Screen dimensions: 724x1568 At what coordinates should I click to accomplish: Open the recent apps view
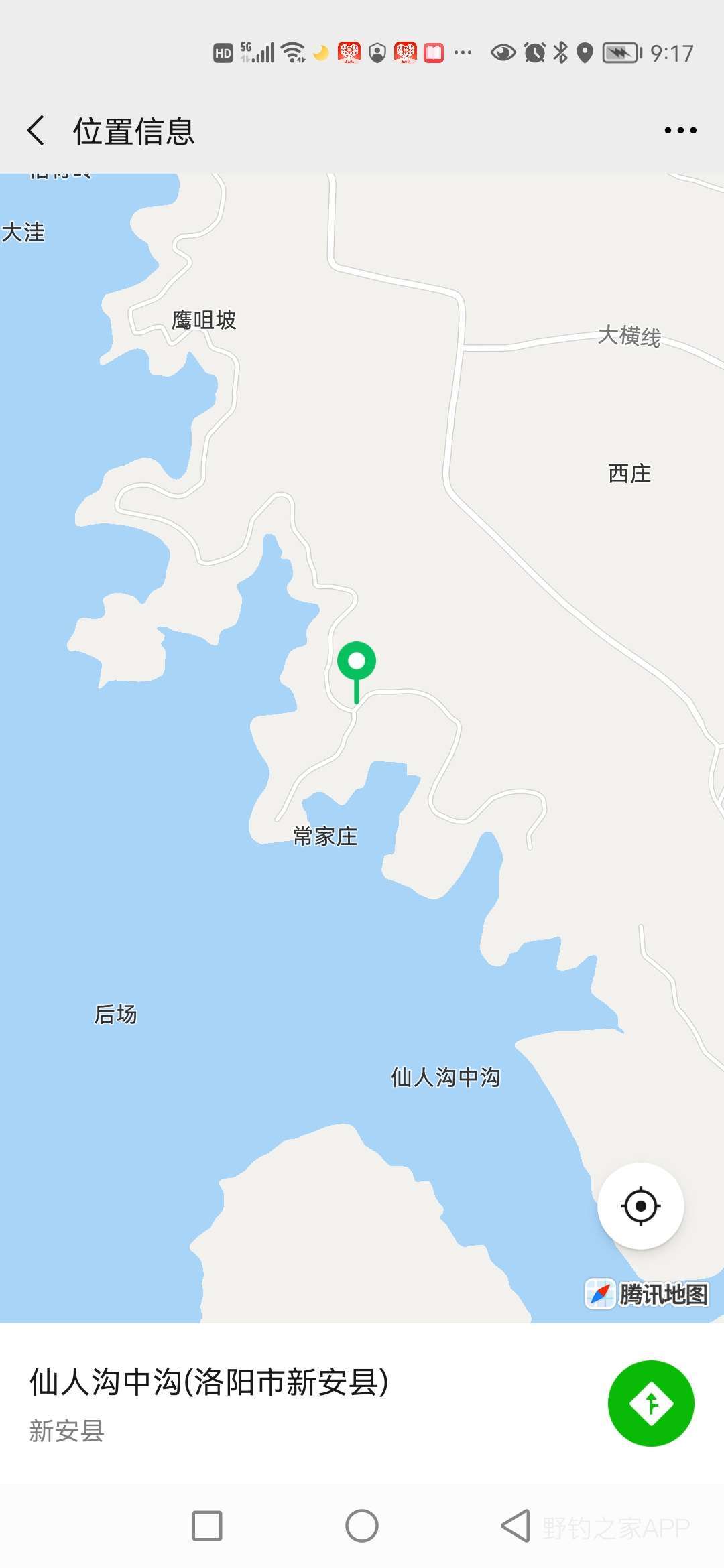point(207,1526)
